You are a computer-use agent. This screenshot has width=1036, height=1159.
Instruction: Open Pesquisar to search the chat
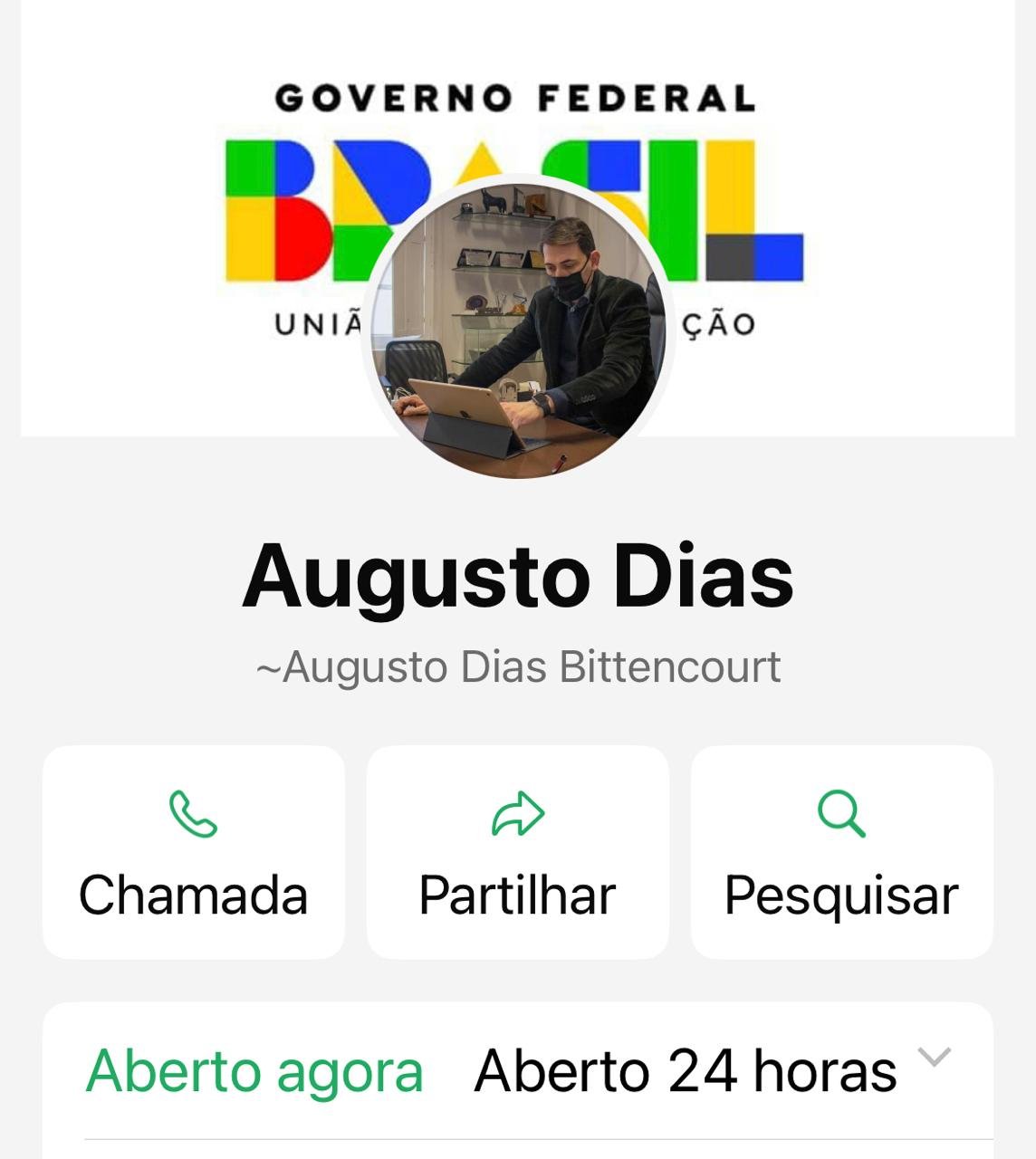tap(841, 852)
